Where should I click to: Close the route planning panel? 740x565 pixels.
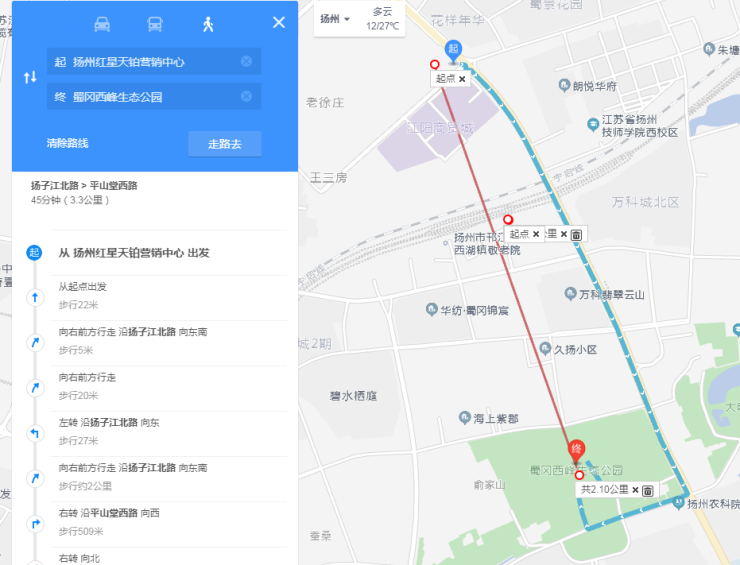[x=279, y=23]
